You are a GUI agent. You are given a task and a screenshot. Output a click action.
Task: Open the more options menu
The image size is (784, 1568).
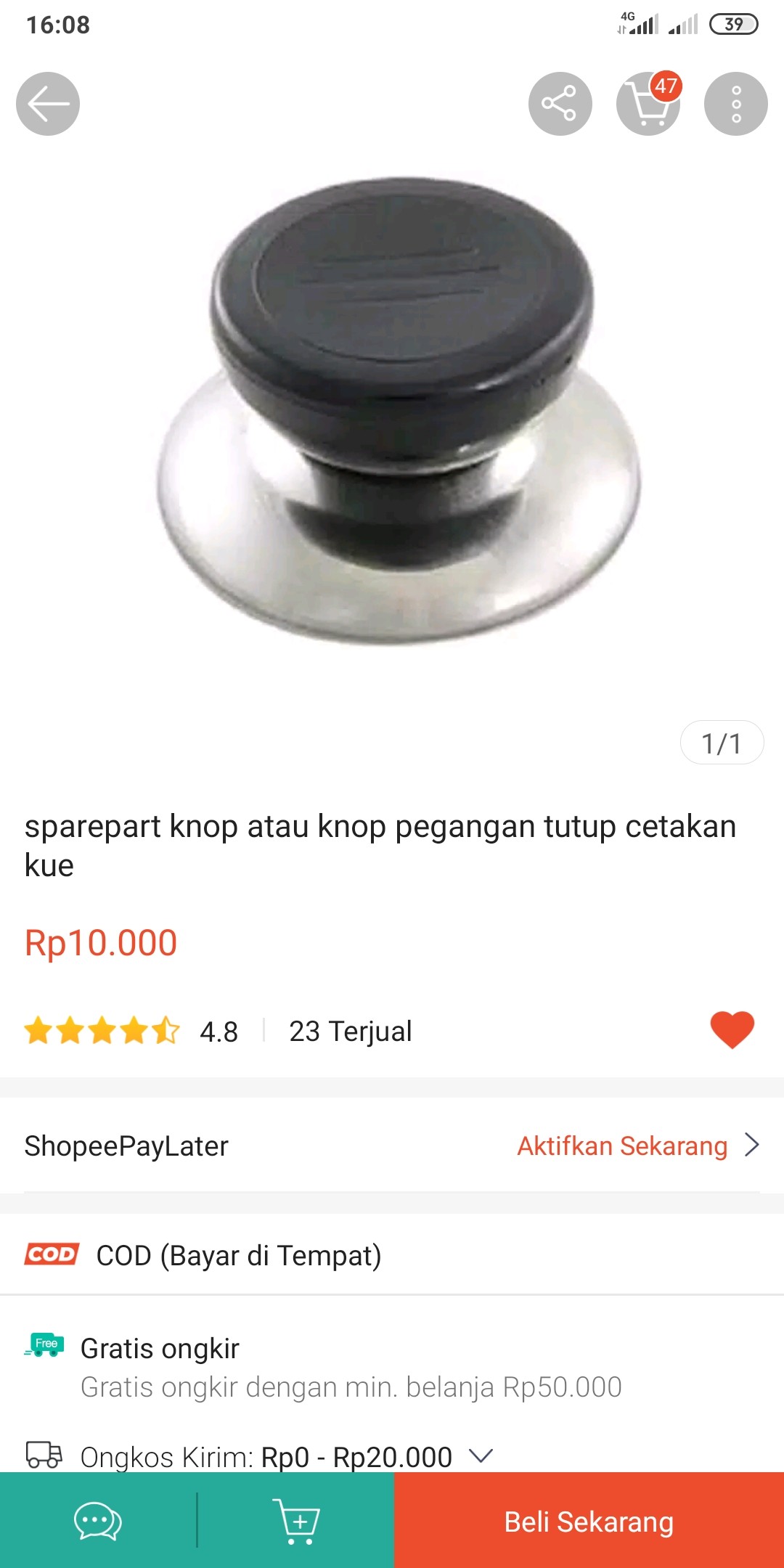(x=736, y=104)
